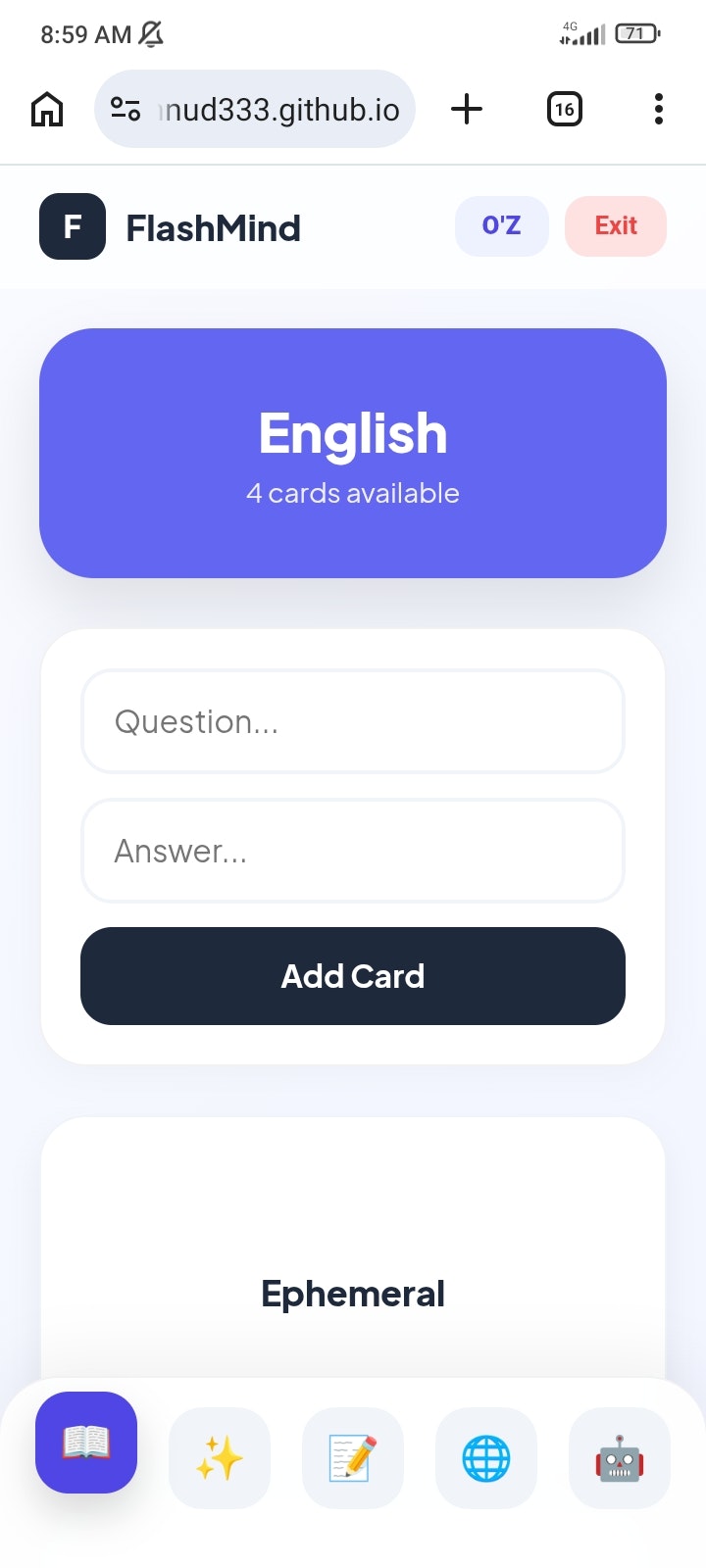
Task: Switch language with the O'Z button
Action: (x=502, y=226)
